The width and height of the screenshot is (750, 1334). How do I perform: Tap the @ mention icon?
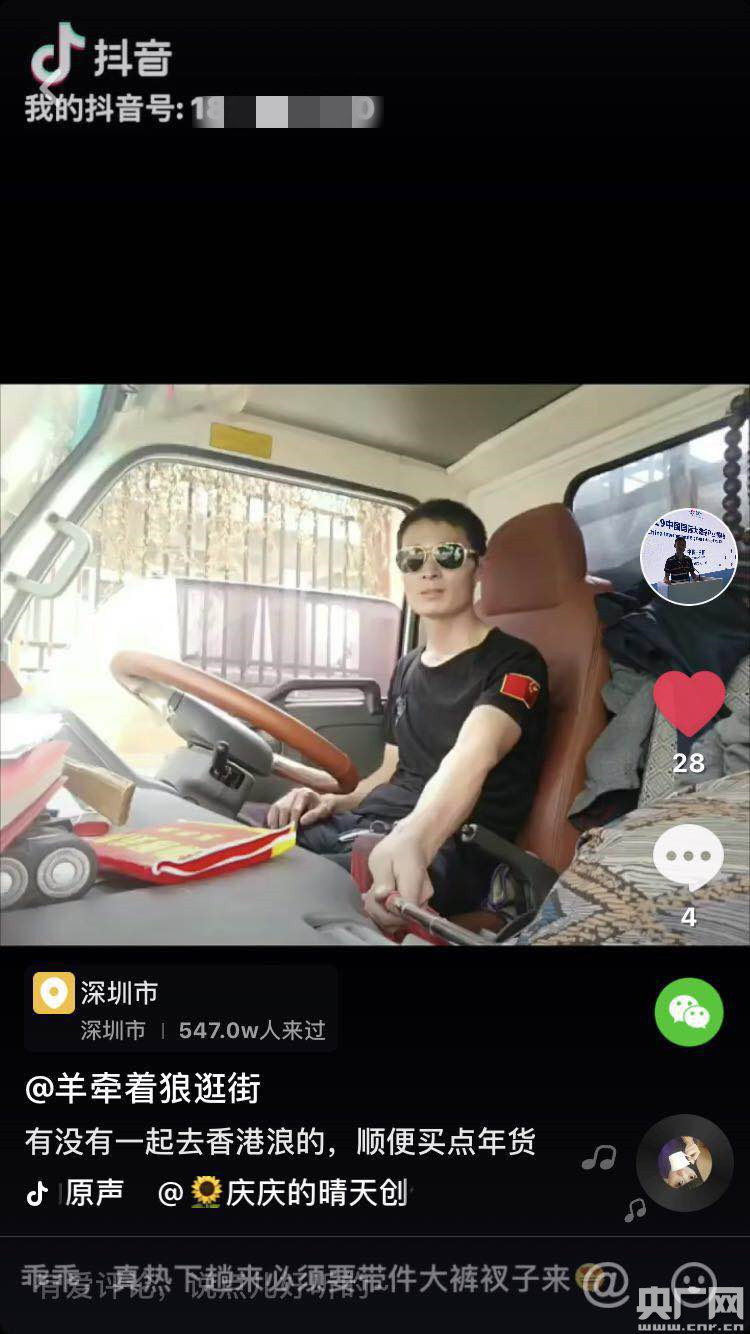(605, 1283)
